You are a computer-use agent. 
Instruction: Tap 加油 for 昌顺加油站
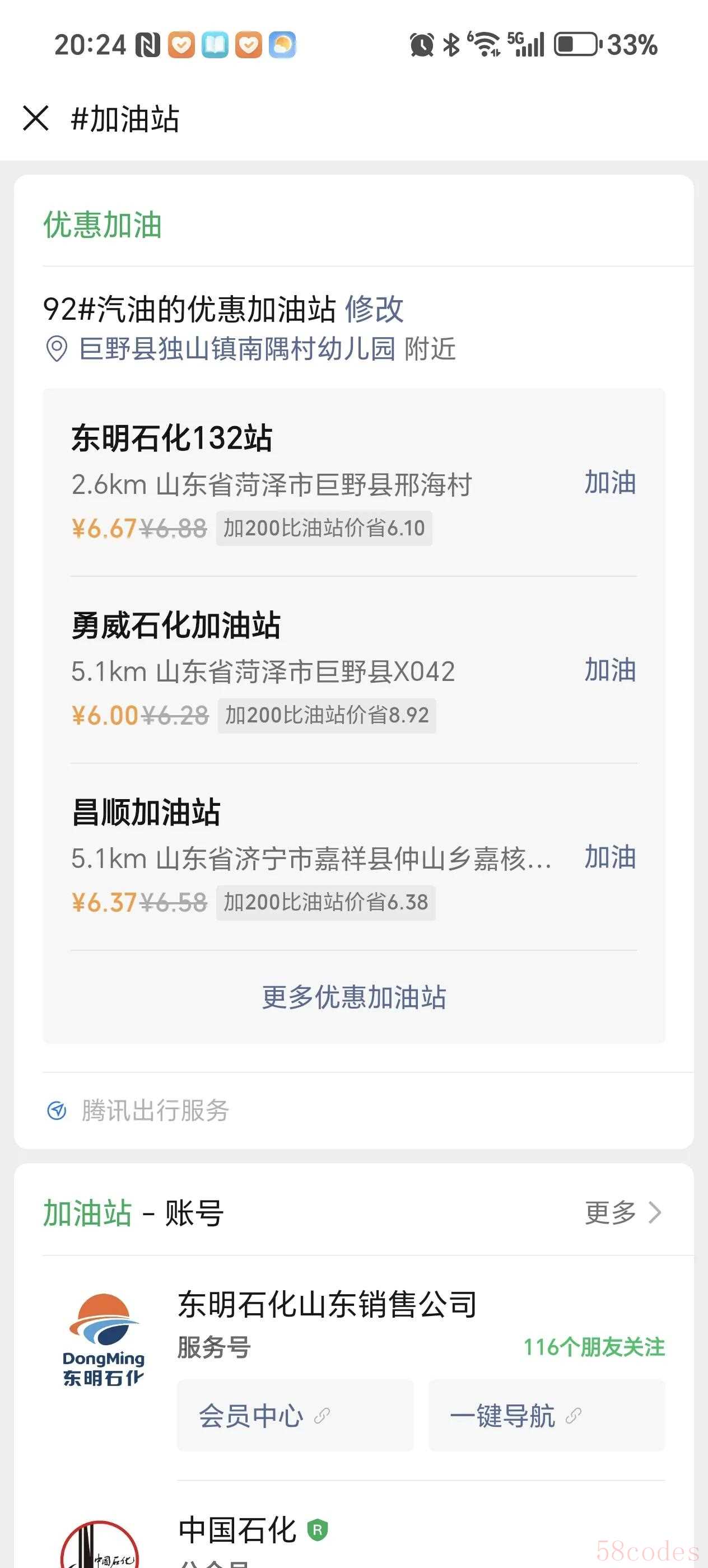click(610, 857)
